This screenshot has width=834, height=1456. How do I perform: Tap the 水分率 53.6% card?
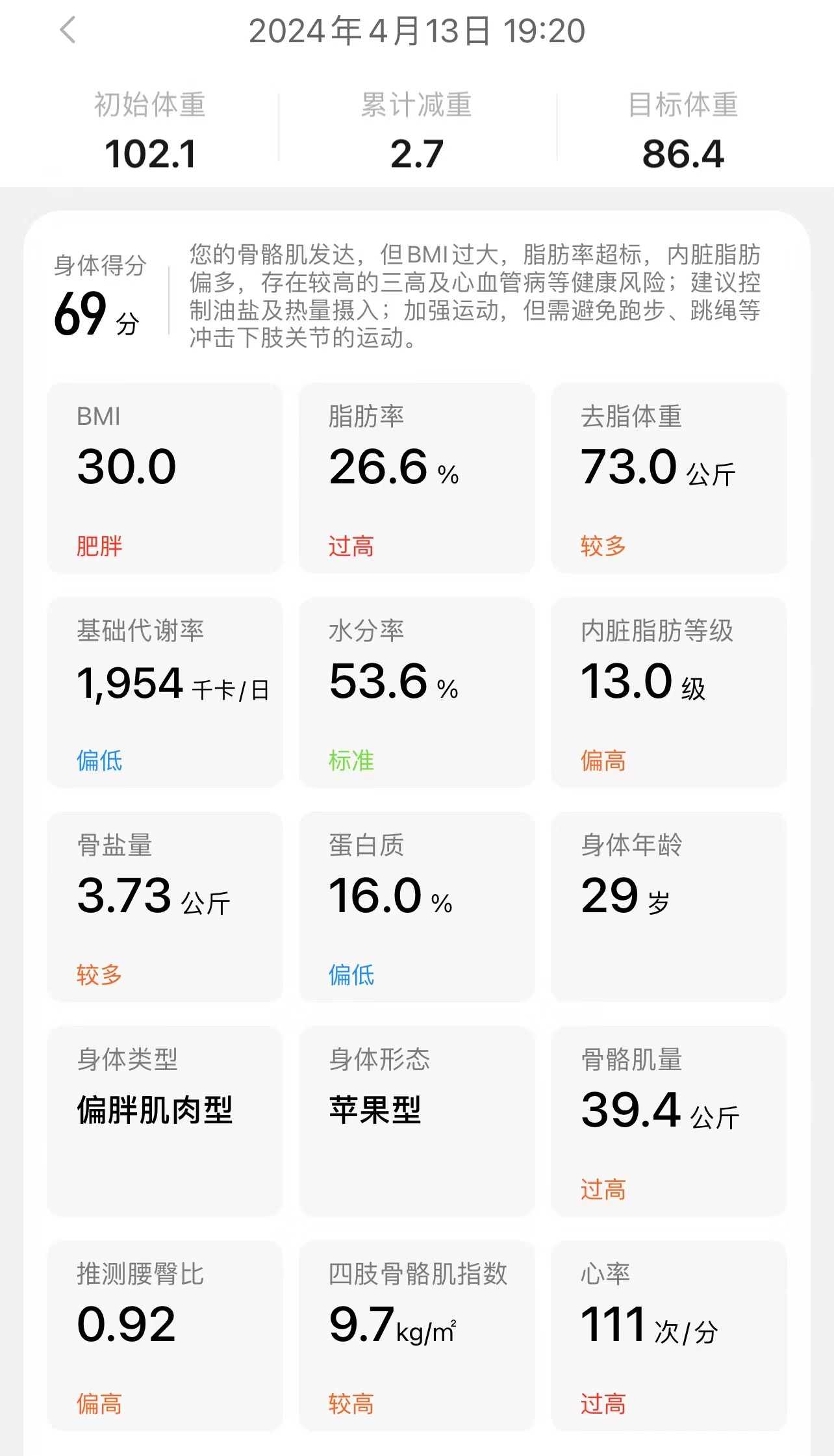(x=416, y=693)
